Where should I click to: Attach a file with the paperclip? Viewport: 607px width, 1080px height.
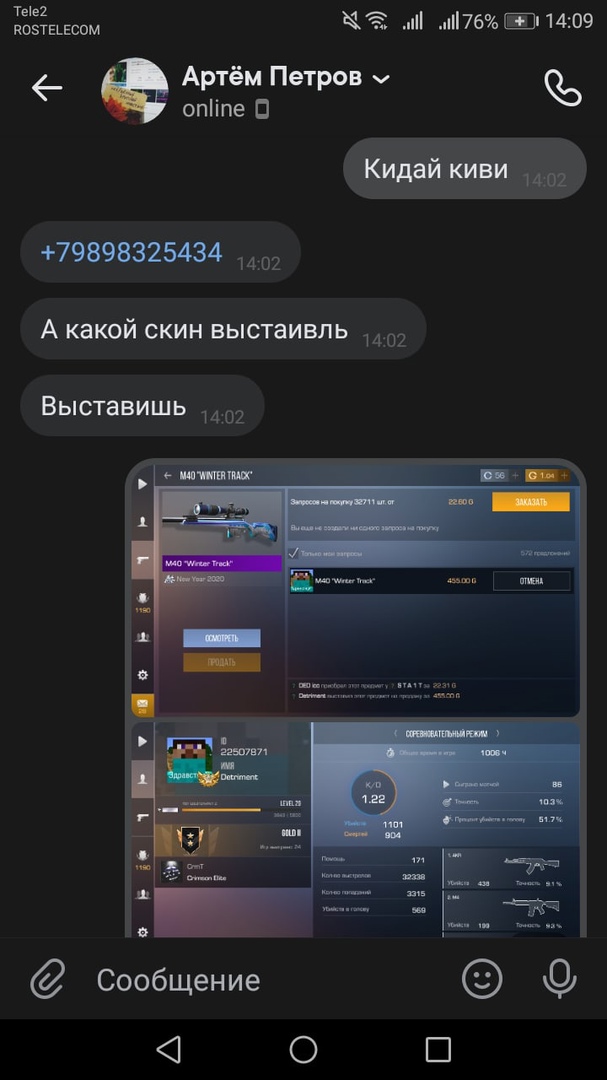pyautogui.click(x=47, y=979)
